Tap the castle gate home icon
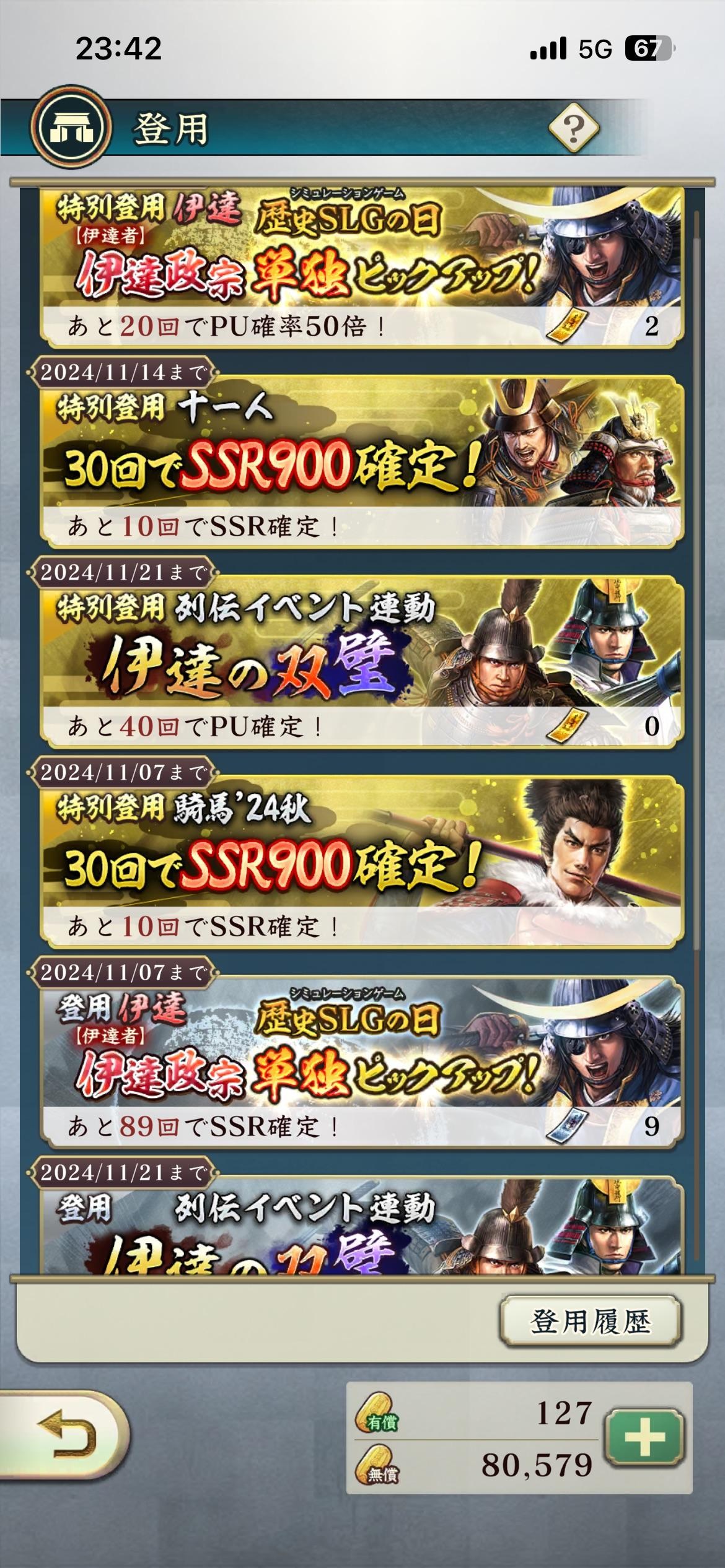 point(71,128)
